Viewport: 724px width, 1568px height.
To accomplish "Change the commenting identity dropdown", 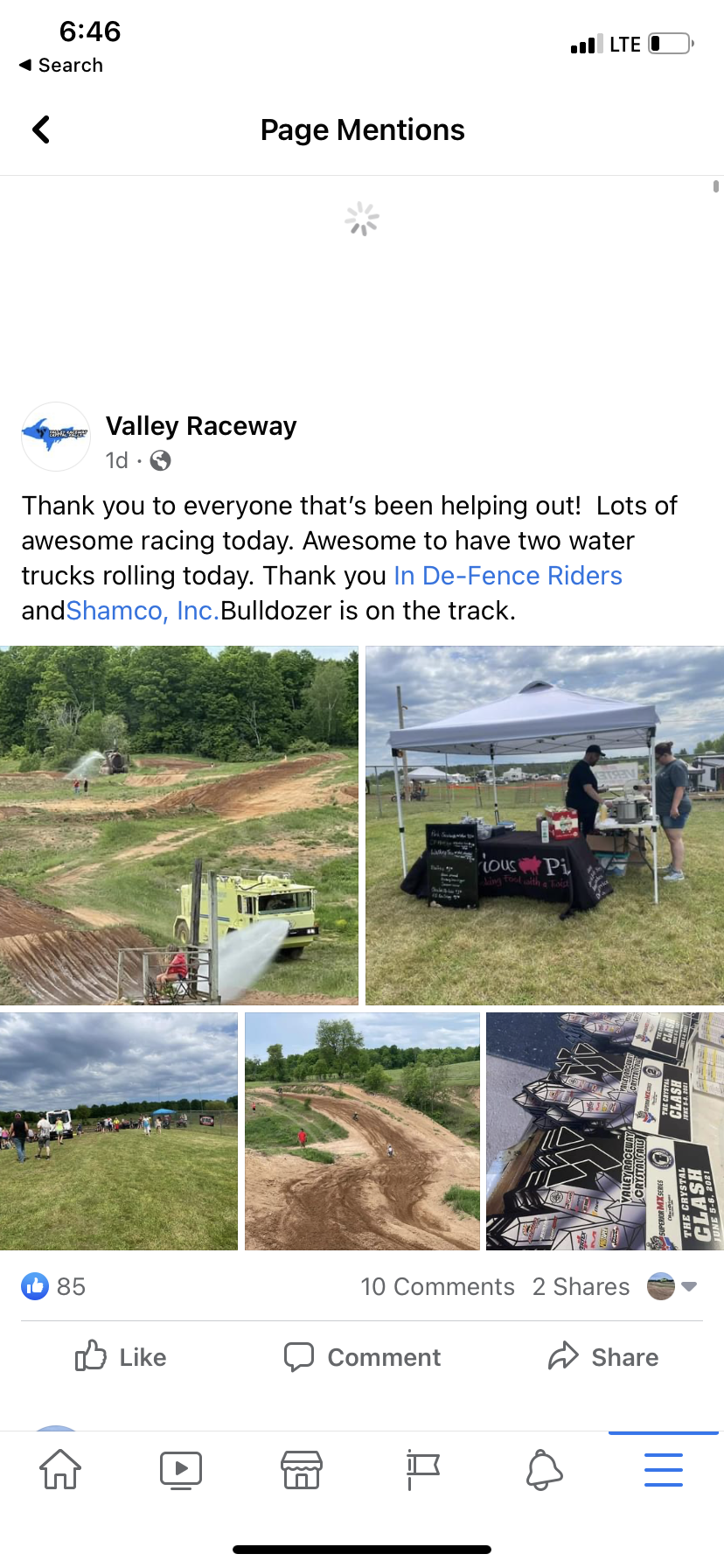I will click(x=672, y=1286).
